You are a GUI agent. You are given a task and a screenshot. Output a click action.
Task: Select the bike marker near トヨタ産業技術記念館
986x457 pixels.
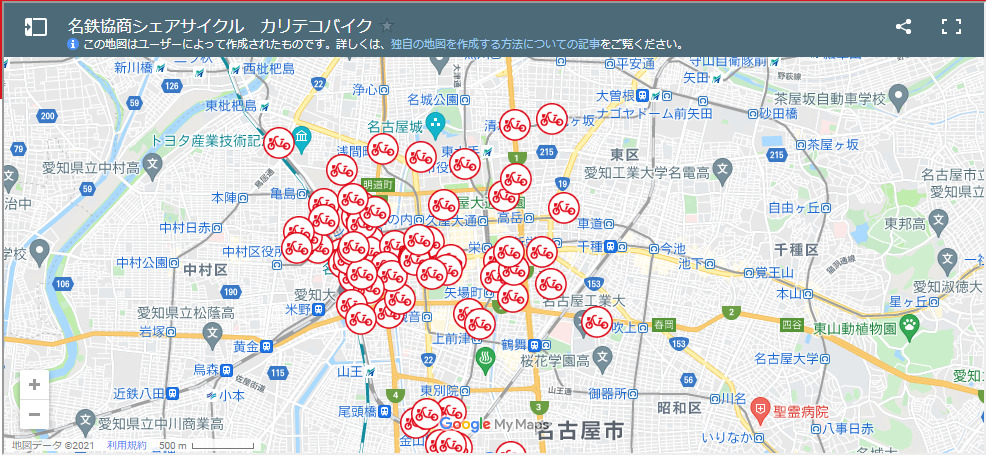[279, 142]
